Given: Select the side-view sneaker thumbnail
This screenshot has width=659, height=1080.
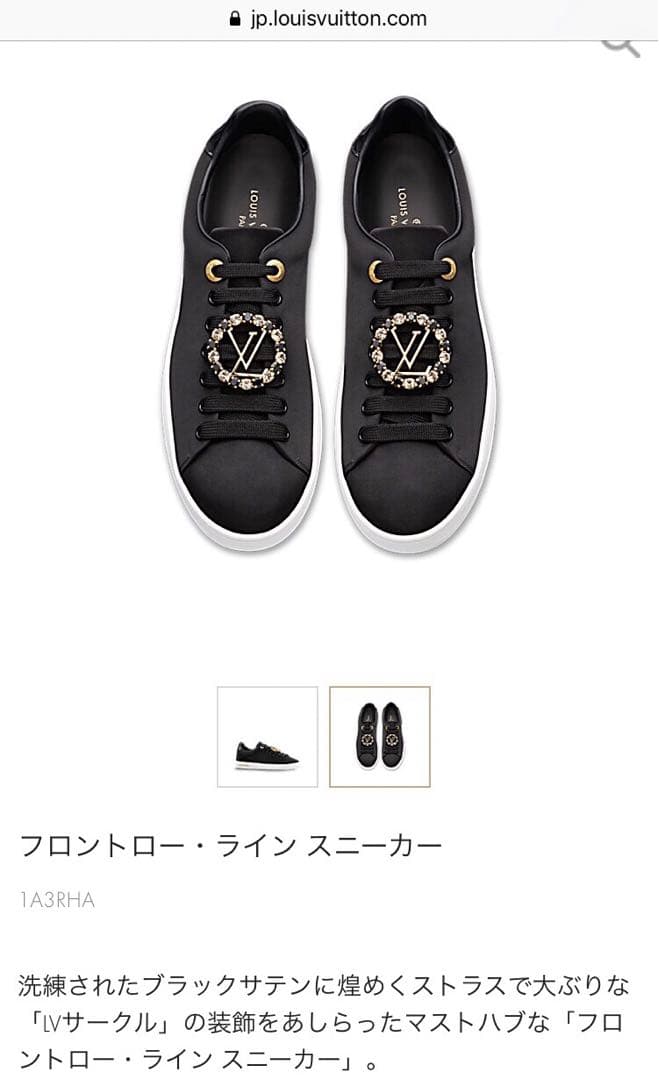Looking at the screenshot, I should [x=267, y=736].
